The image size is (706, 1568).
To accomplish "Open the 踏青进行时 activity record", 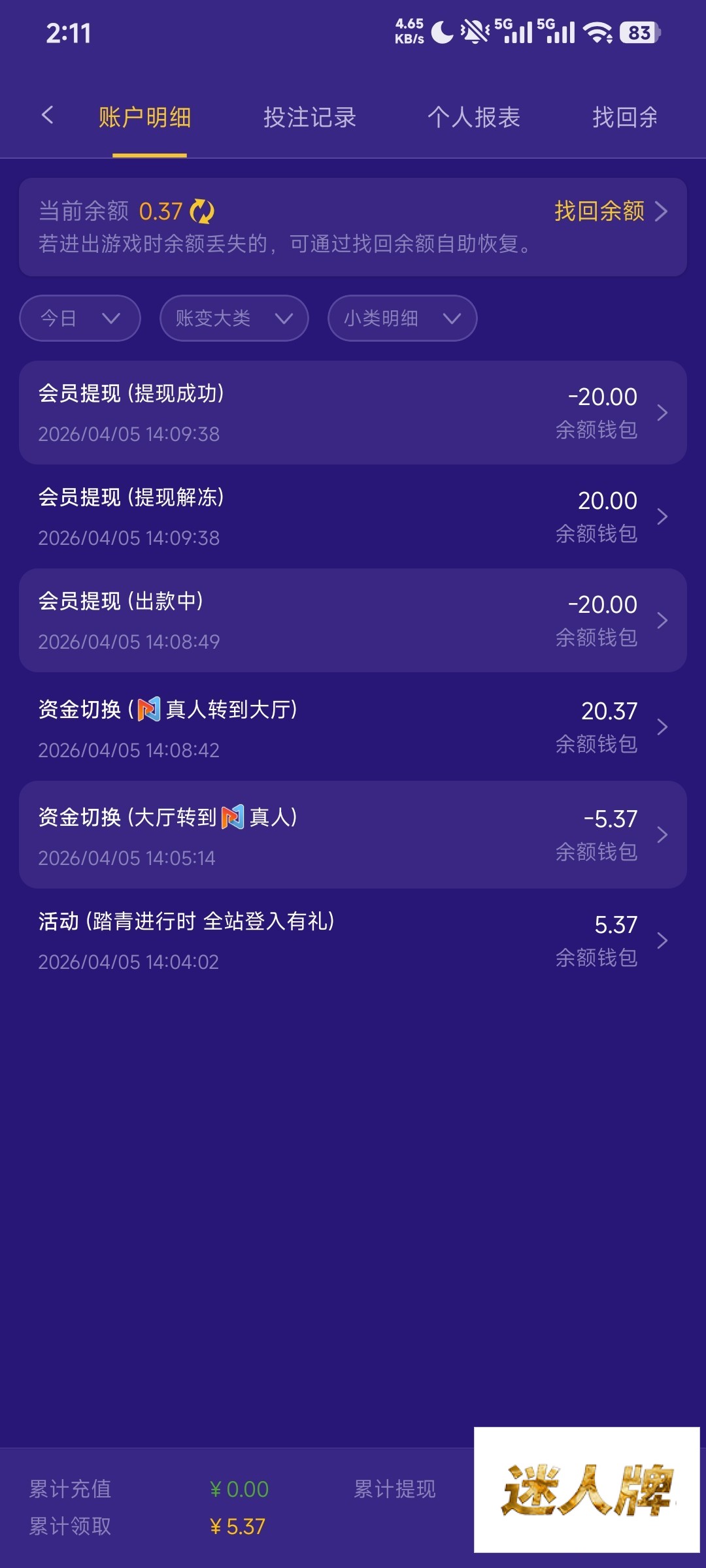I will (x=353, y=941).
